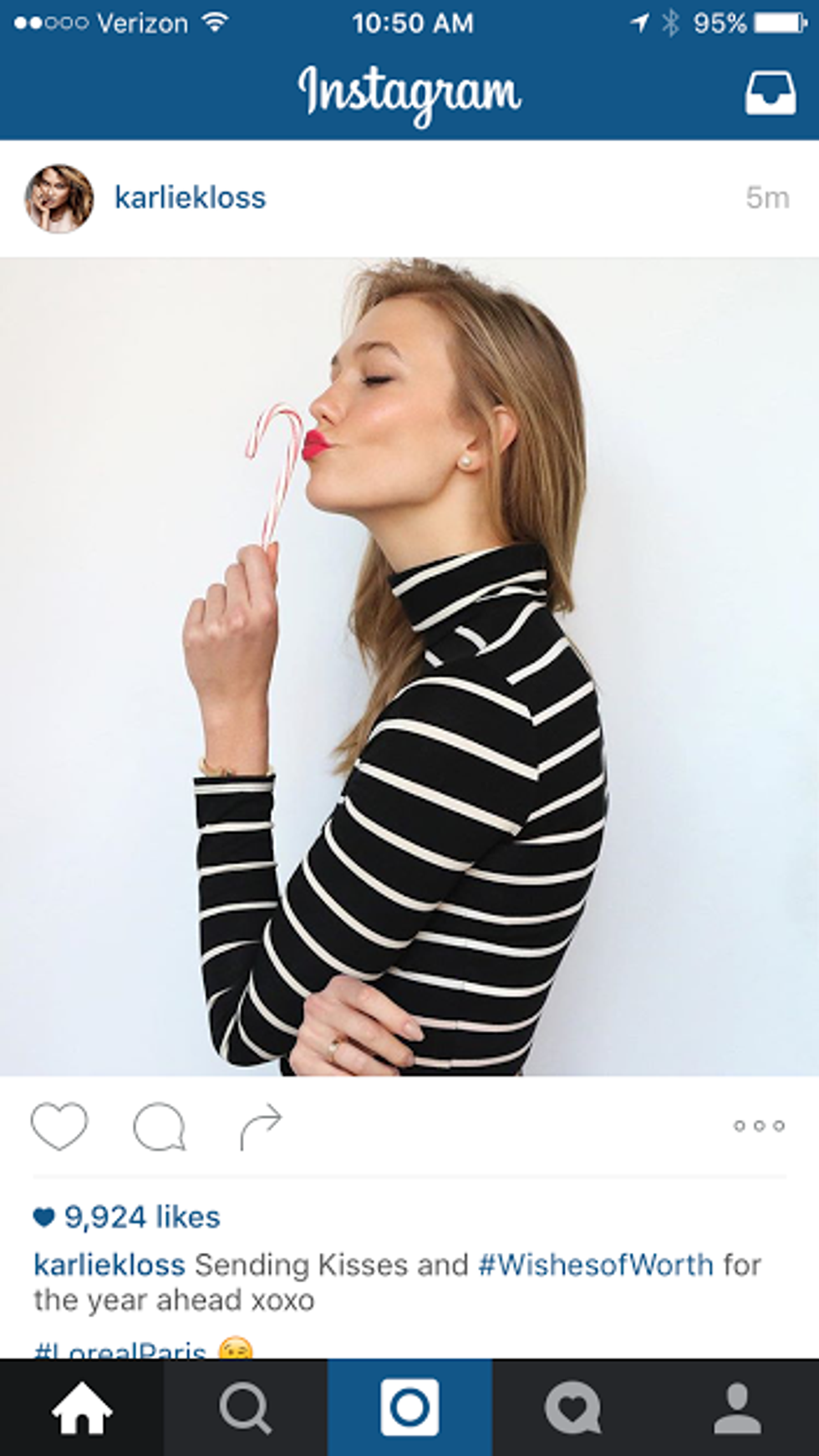Comment on the karliekloss post
The height and width of the screenshot is (1456, 819).
coord(159,1127)
